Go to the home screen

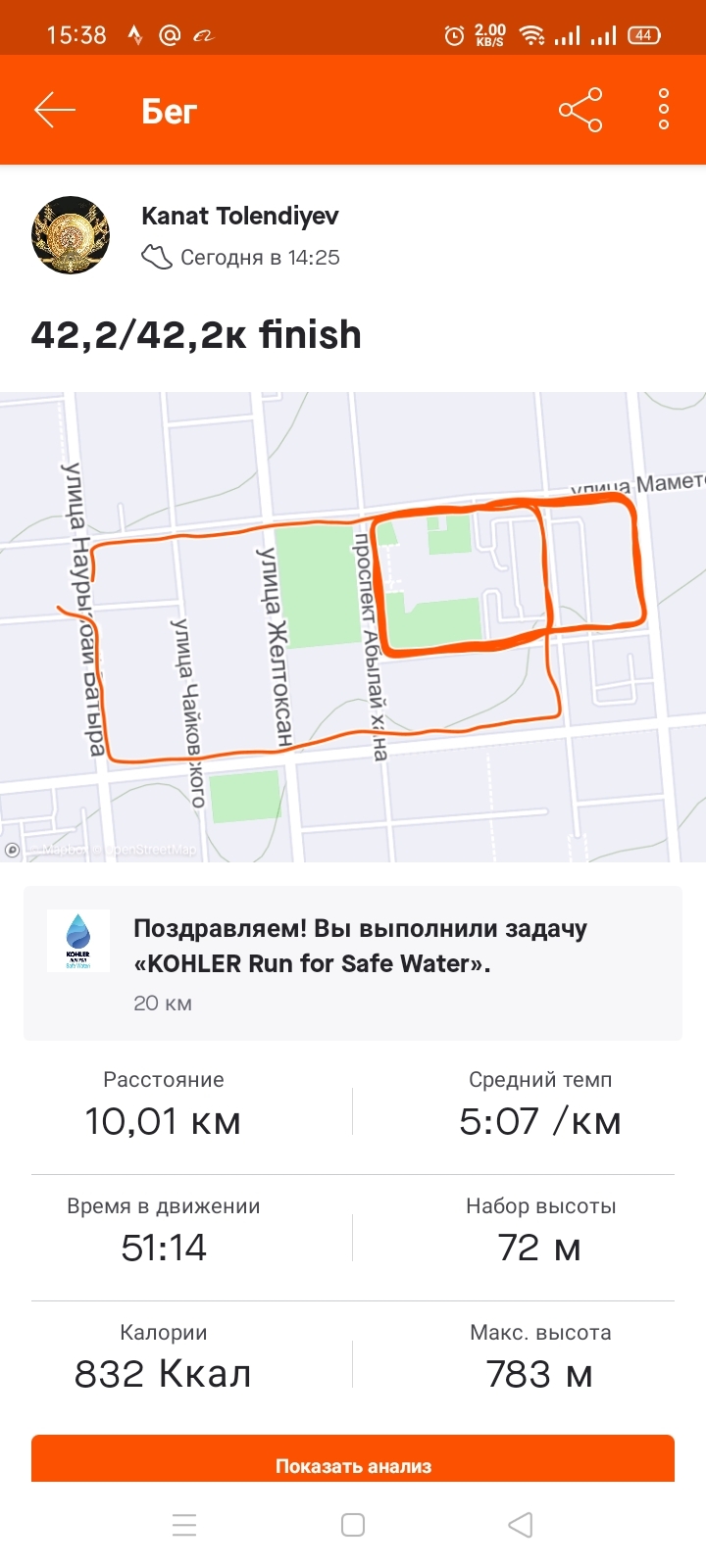click(353, 1525)
